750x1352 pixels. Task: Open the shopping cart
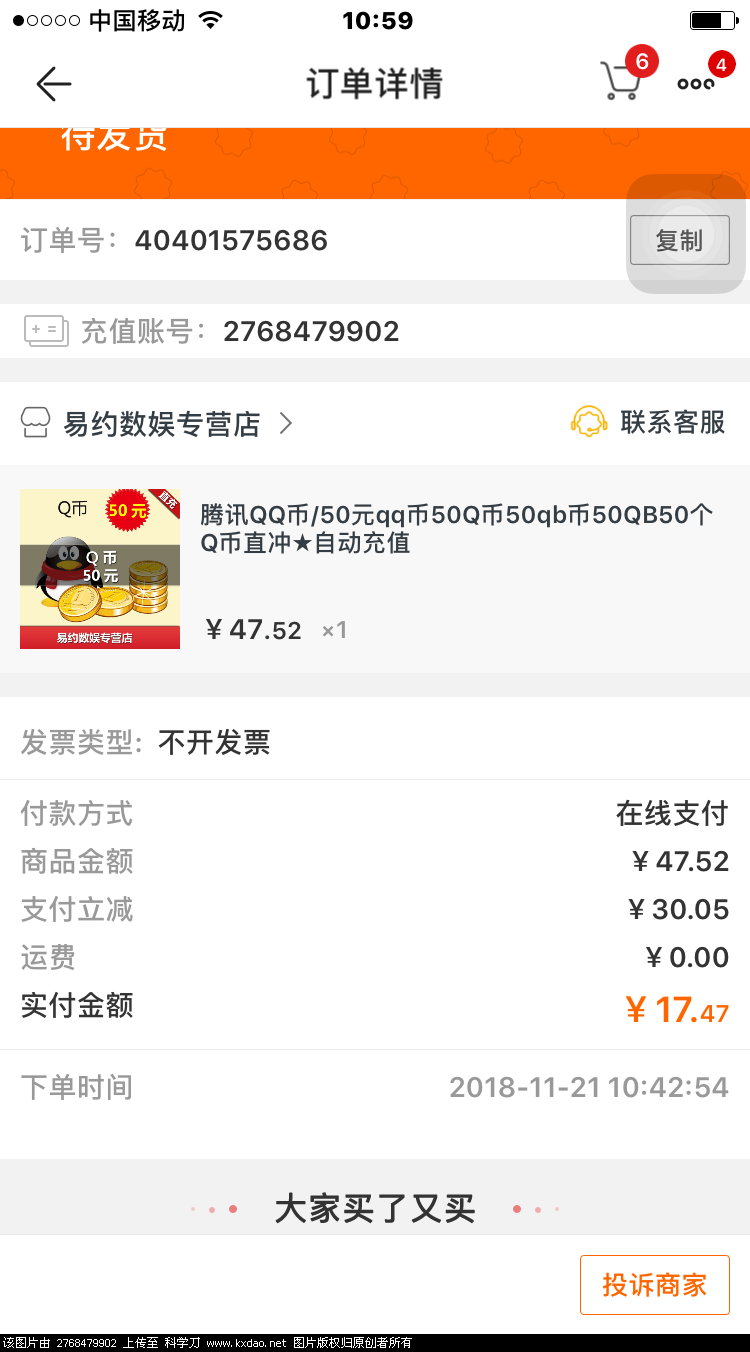click(620, 82)
